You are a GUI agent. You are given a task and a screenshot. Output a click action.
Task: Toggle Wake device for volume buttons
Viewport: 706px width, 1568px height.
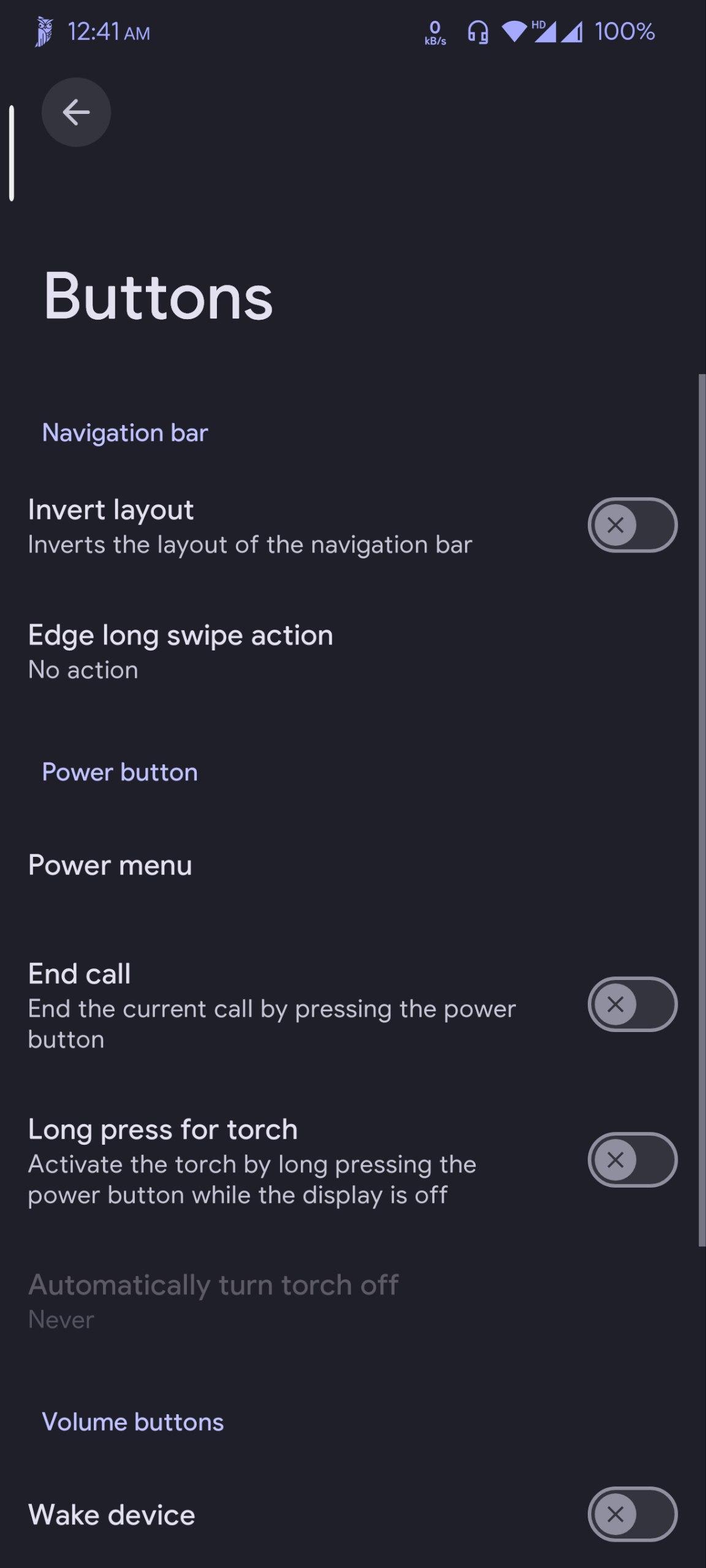pos(632,1514)
